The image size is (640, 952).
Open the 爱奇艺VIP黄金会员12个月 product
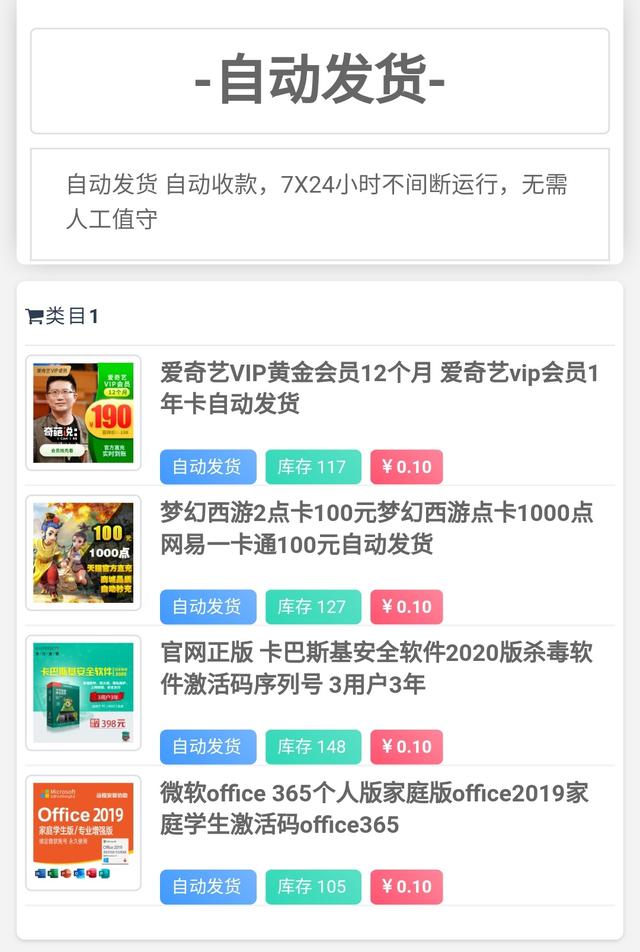click(x=379, y=388)
